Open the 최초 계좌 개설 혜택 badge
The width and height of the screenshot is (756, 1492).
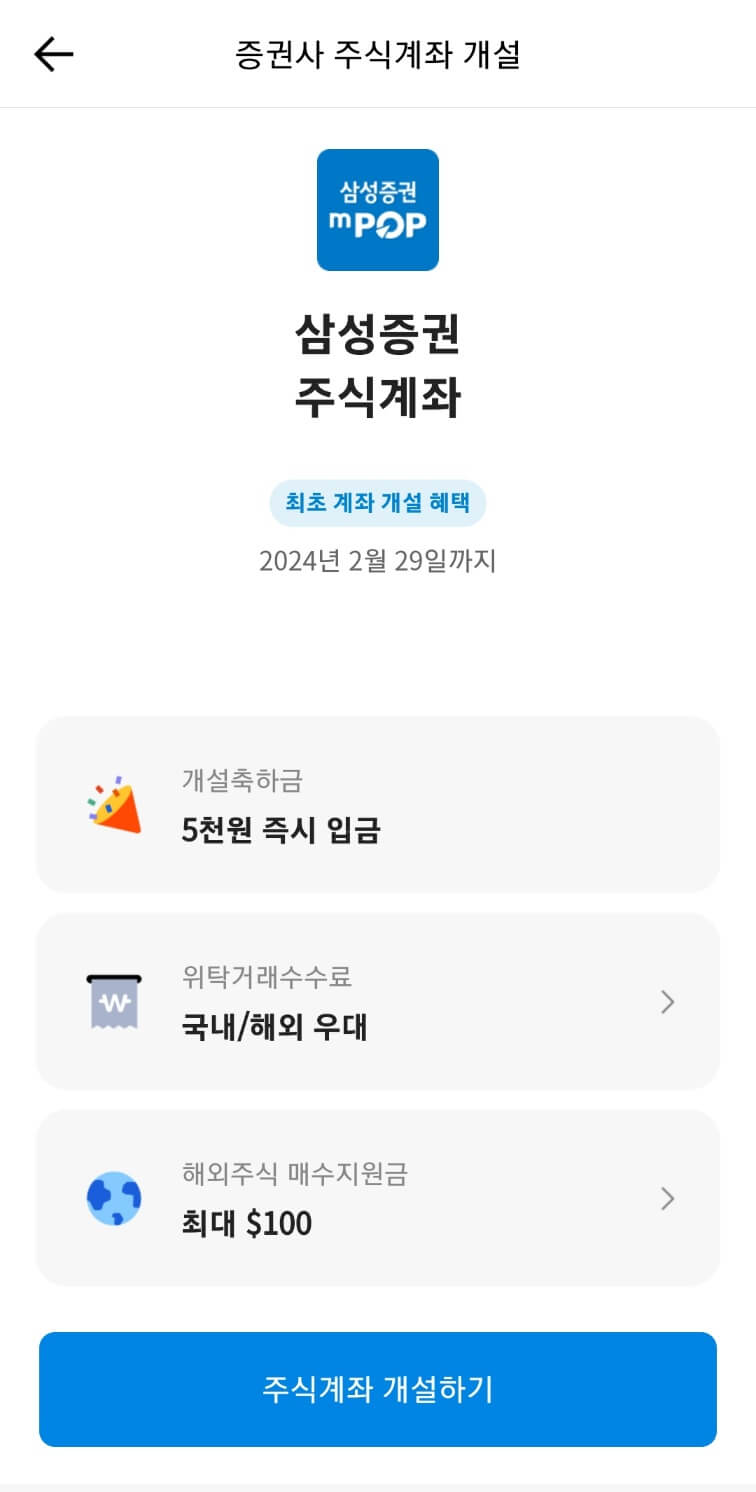point(378,503)
